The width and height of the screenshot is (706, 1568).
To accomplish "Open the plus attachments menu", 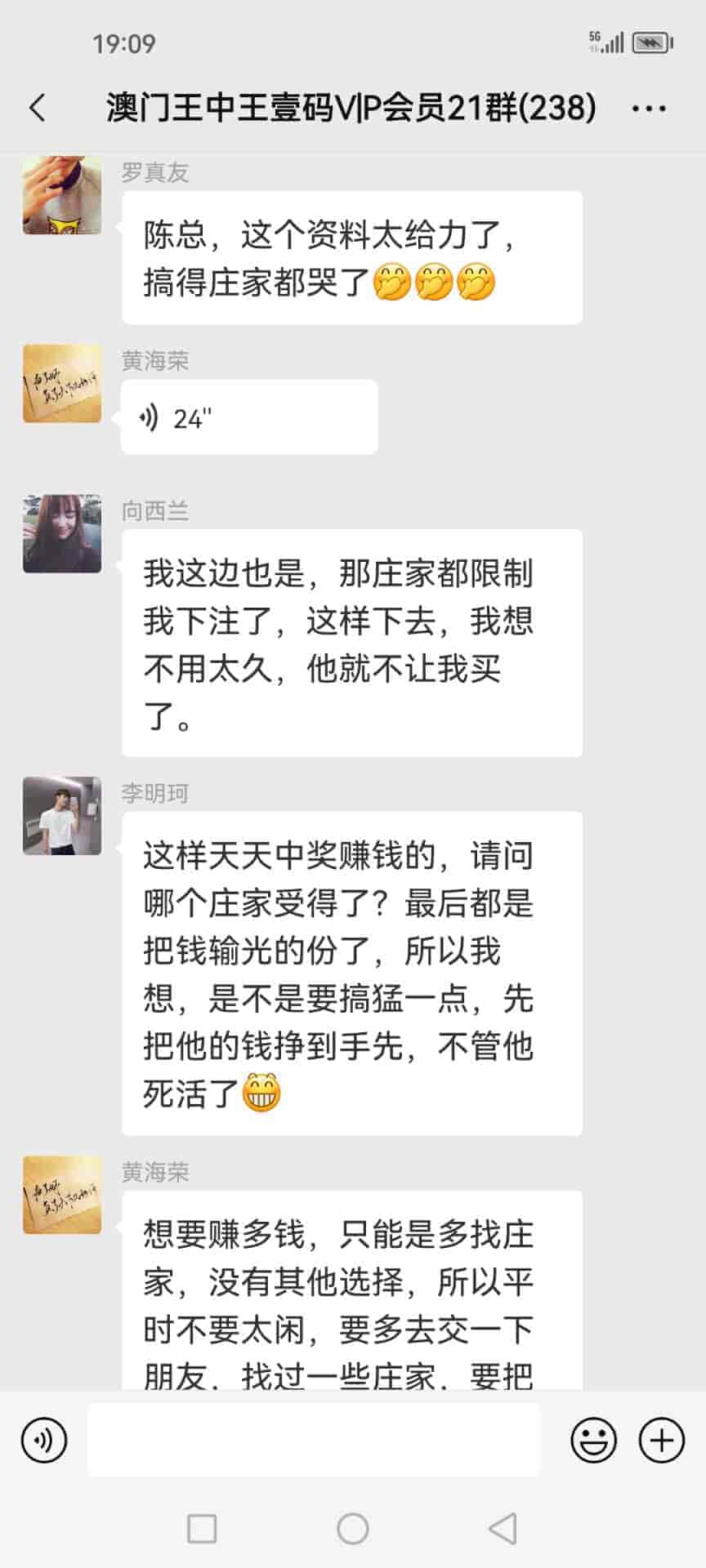I will pyautogui.click(x=661, y=1440).
